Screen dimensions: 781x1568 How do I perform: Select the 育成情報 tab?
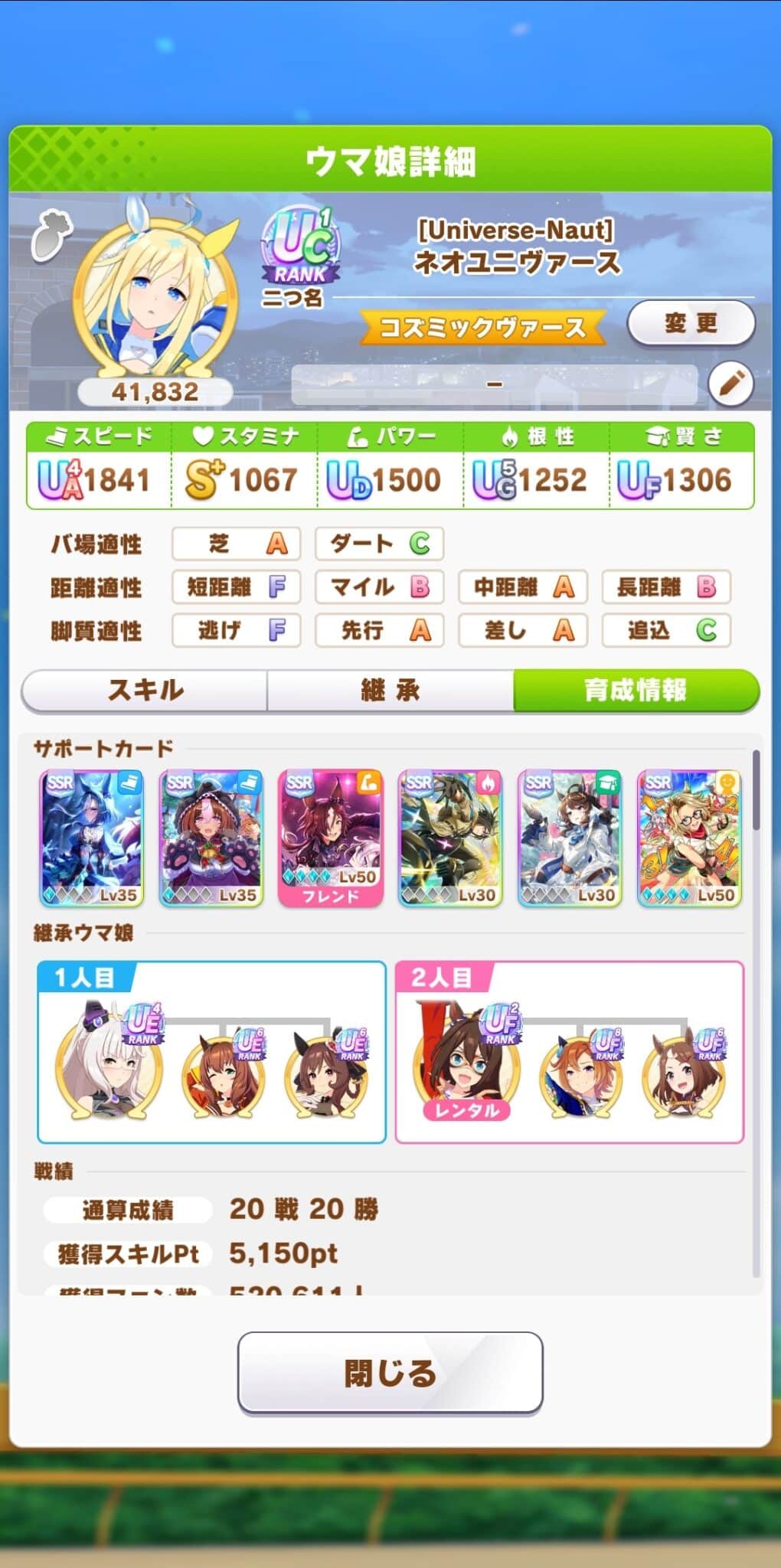click(x=635, y=691)
